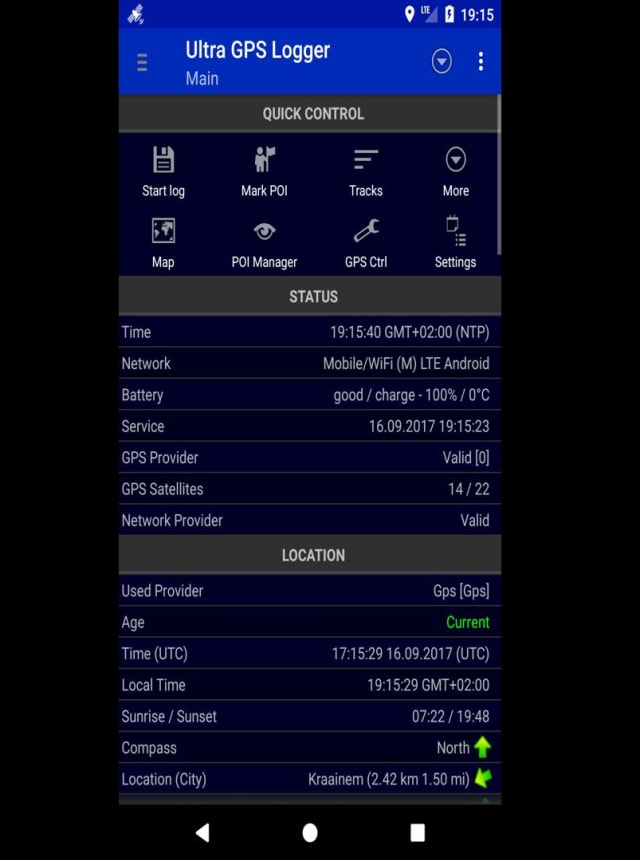This screenshot has height=860, width=640.
Task: Open the Map view
Action: (163, 243)
